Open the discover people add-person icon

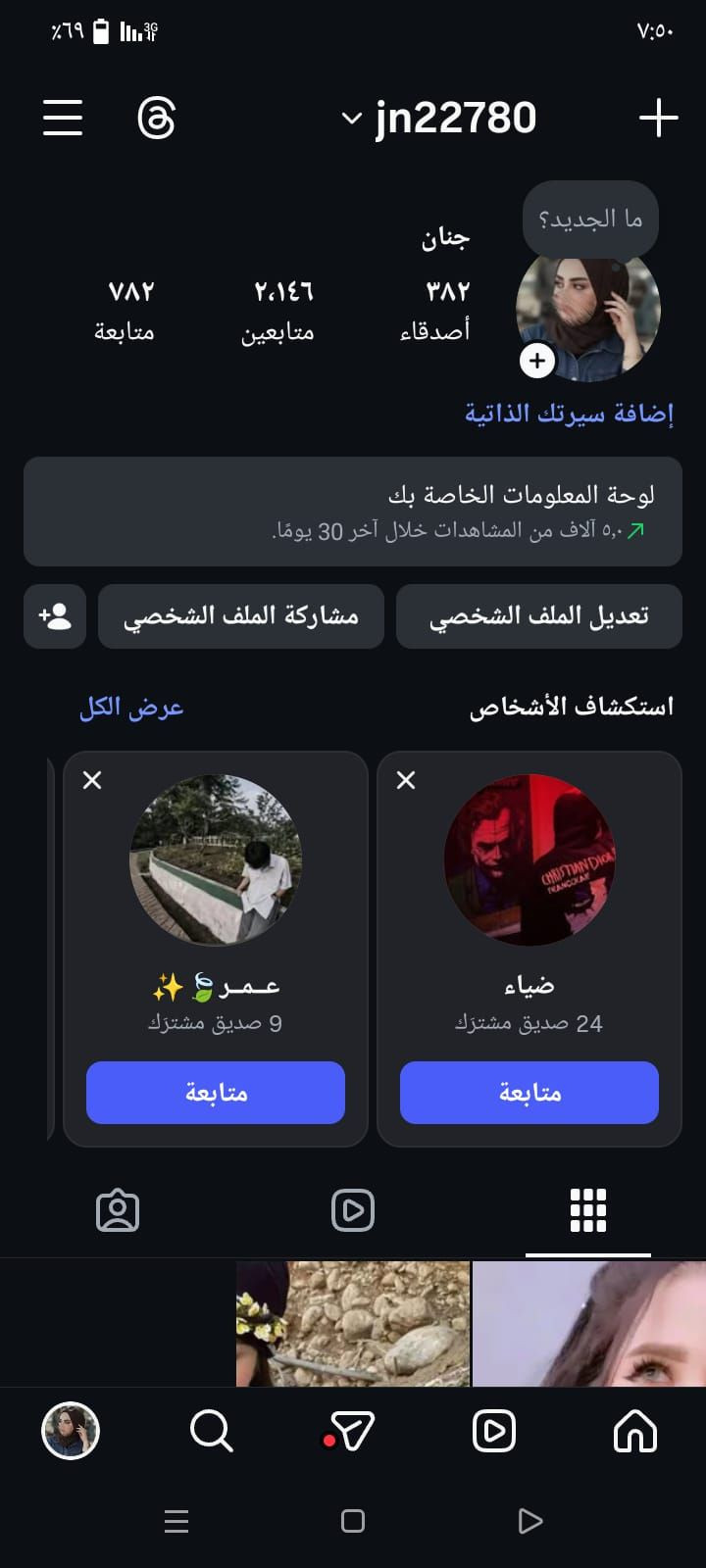point(55,616)
